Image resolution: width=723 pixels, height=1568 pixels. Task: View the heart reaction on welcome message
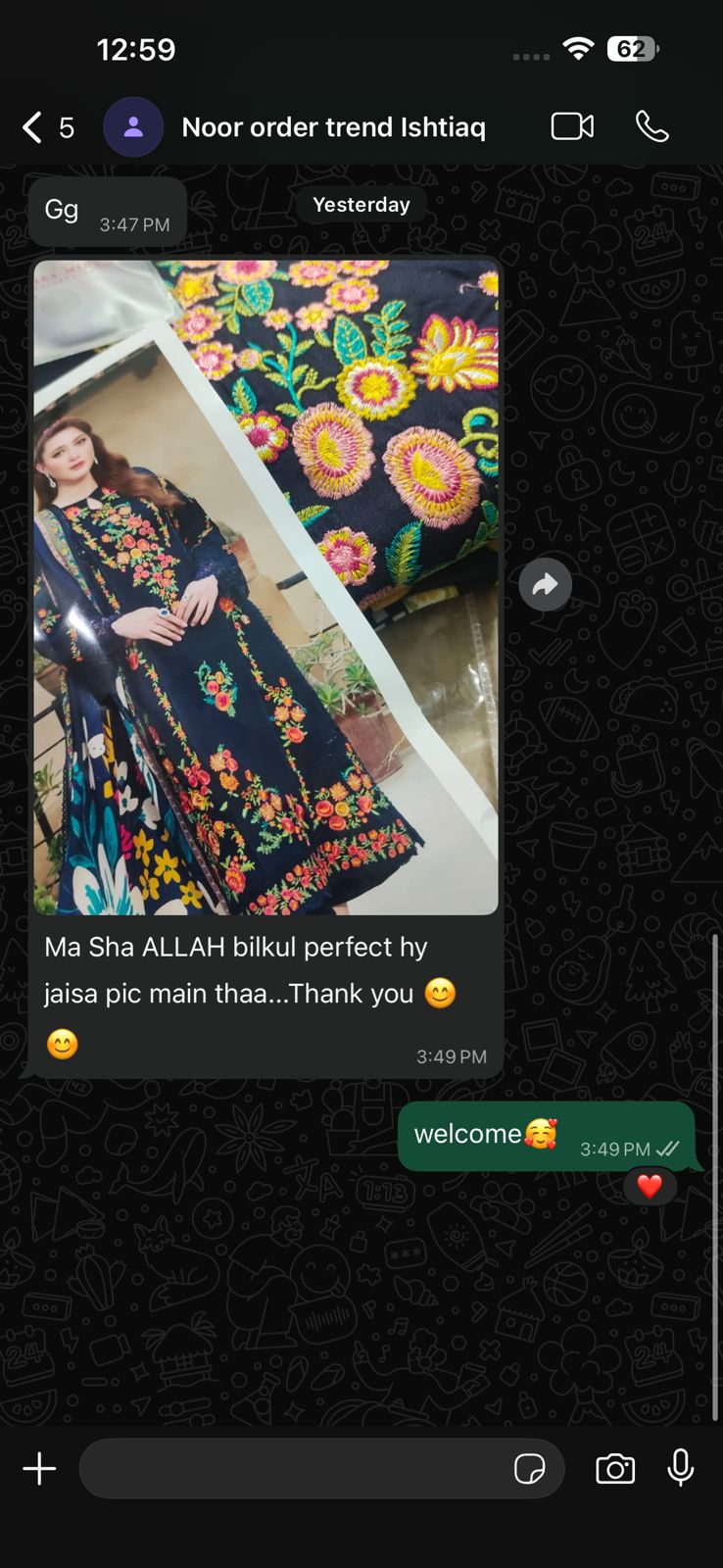(x=650, y=1187)
